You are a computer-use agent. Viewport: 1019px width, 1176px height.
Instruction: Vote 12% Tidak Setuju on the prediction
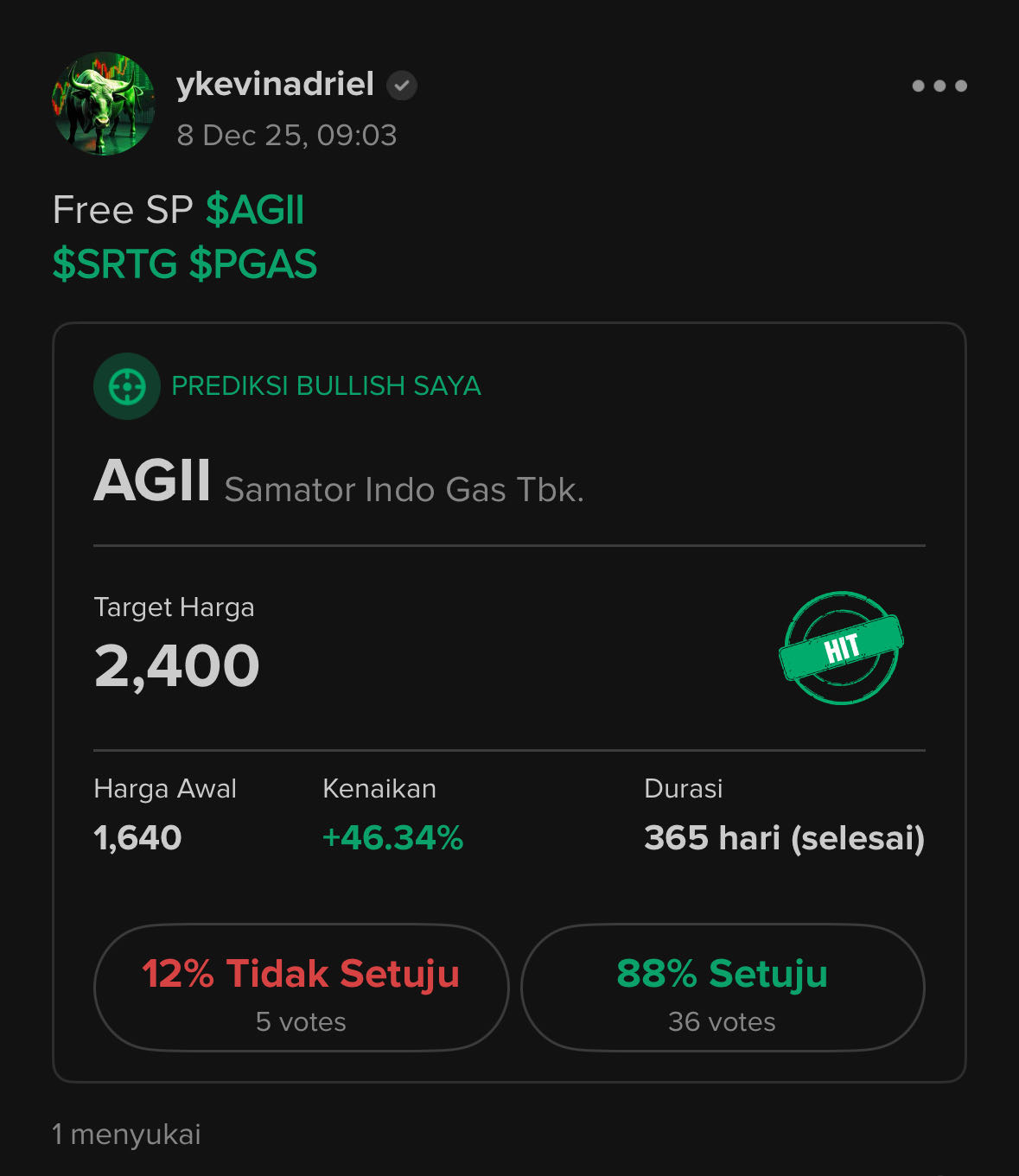[x=301, y=988]
